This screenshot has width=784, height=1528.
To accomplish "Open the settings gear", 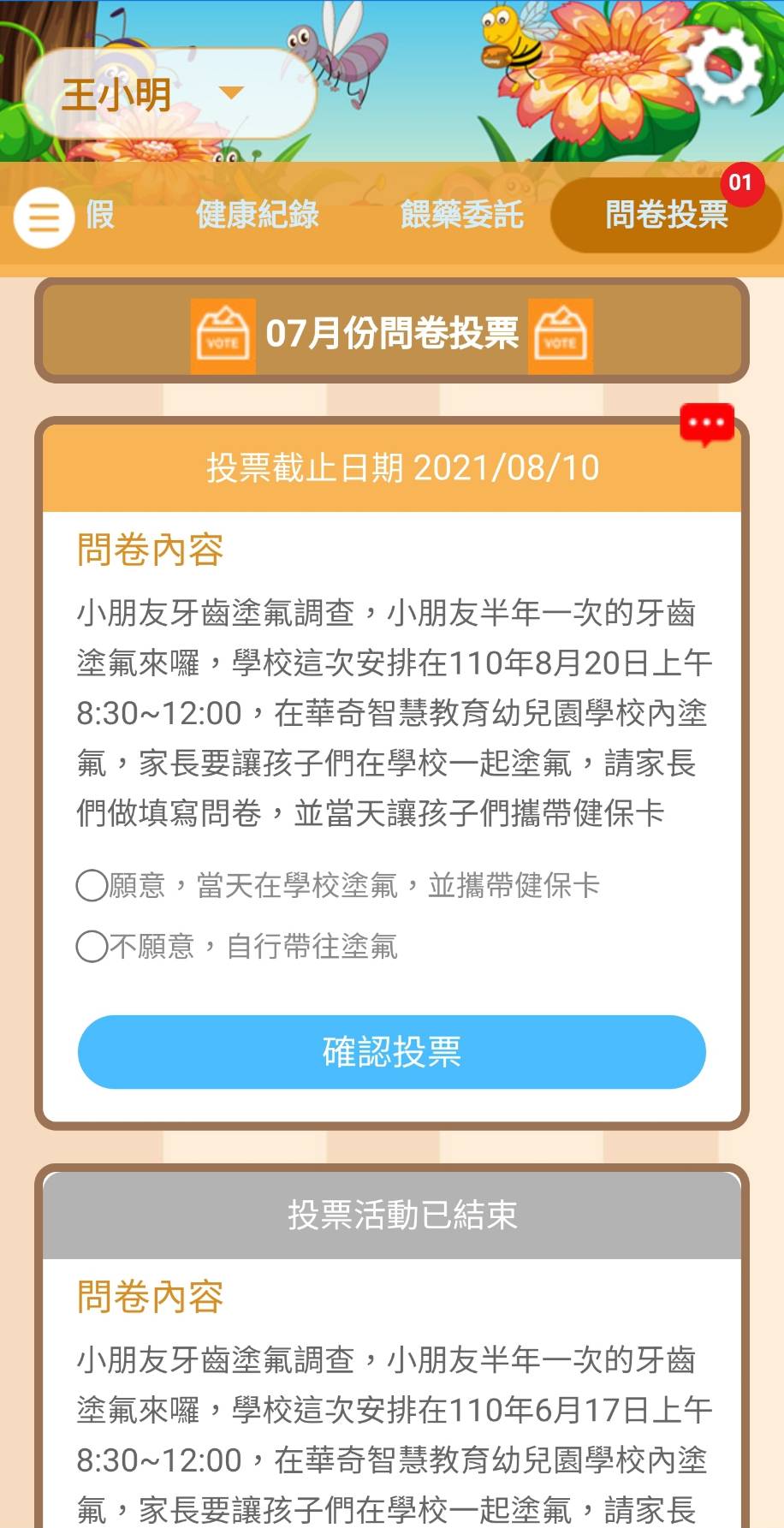I will click(x=723, y=67).
